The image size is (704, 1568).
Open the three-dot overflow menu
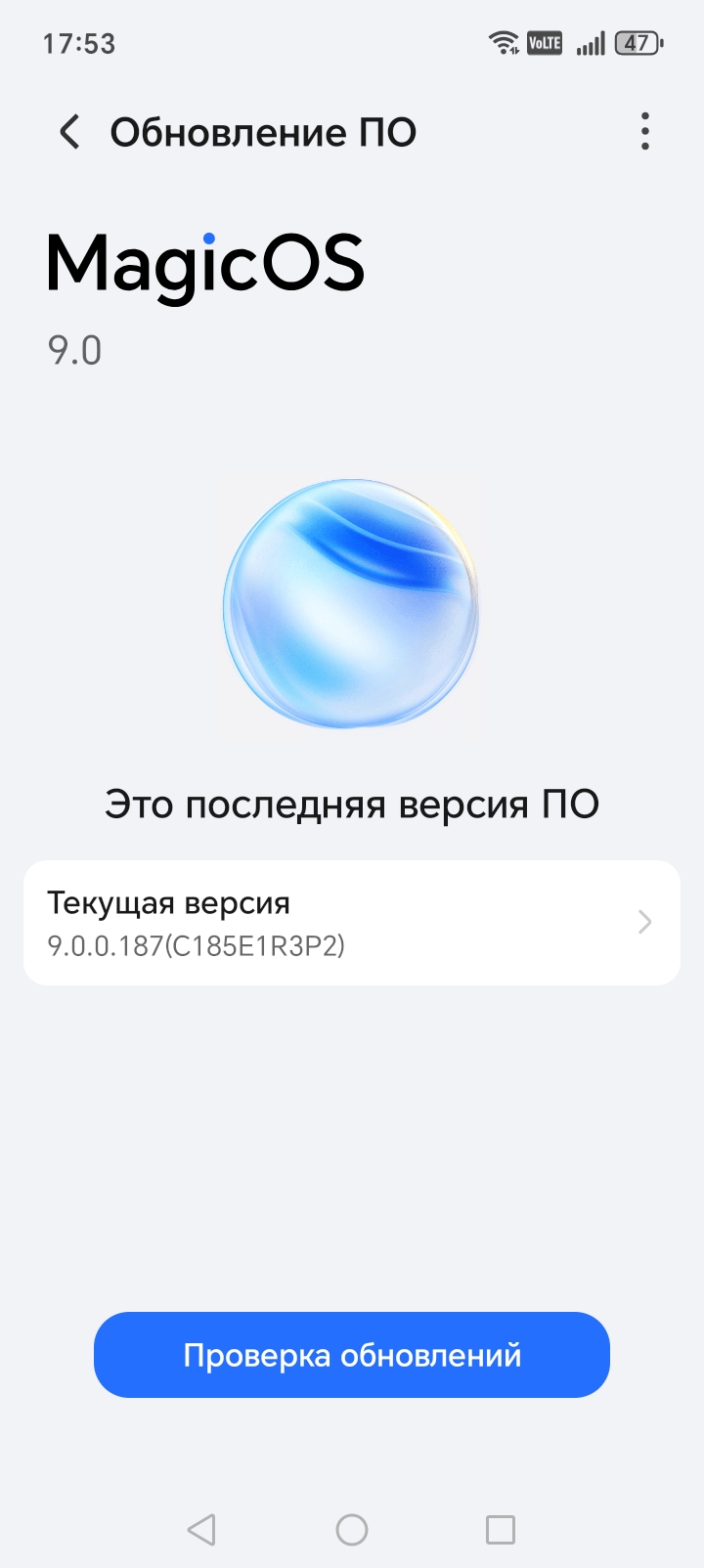[x=644, y=132]
